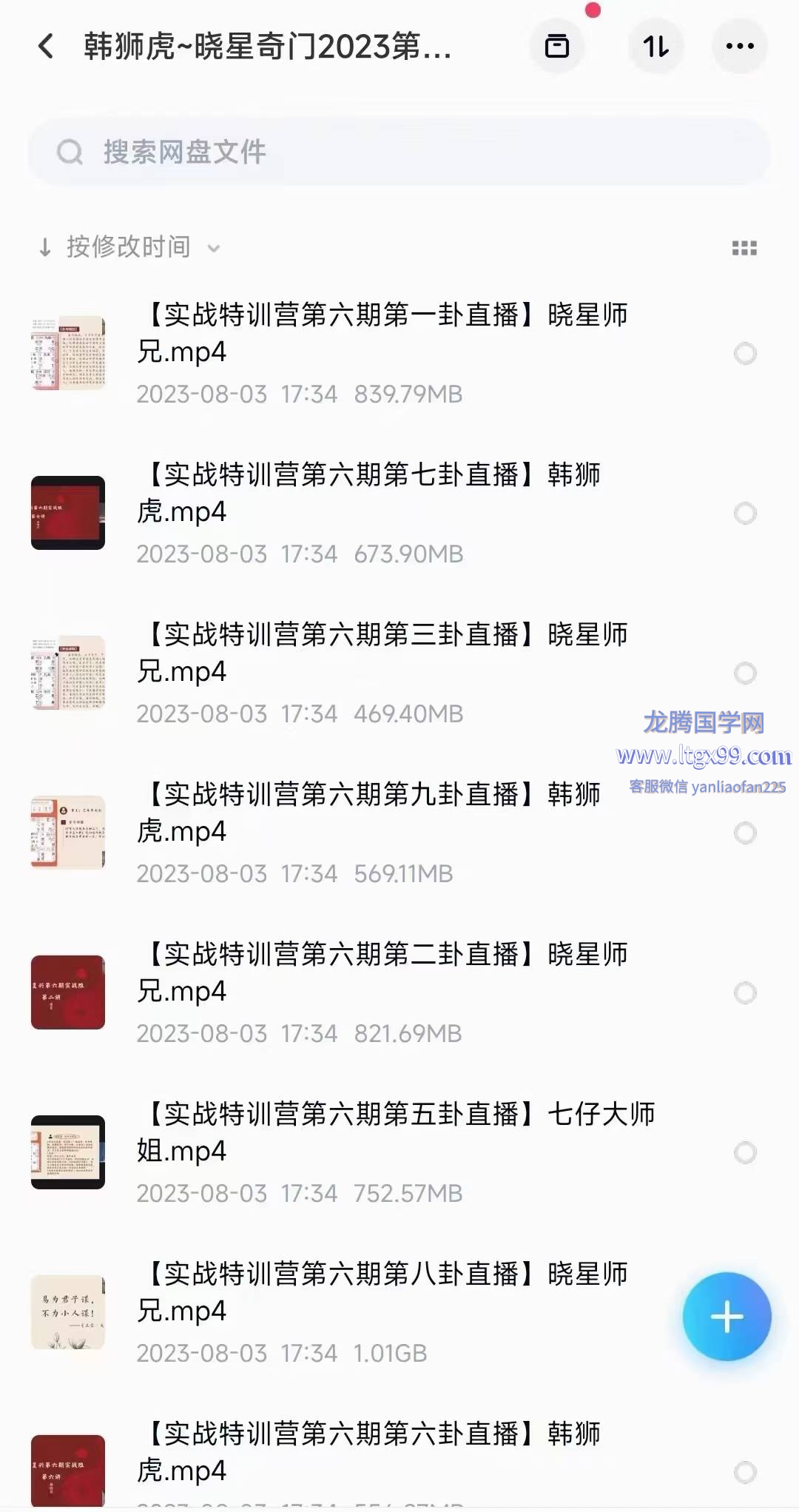
Task: Open the transfer list icon
Action: click(556, 47)
